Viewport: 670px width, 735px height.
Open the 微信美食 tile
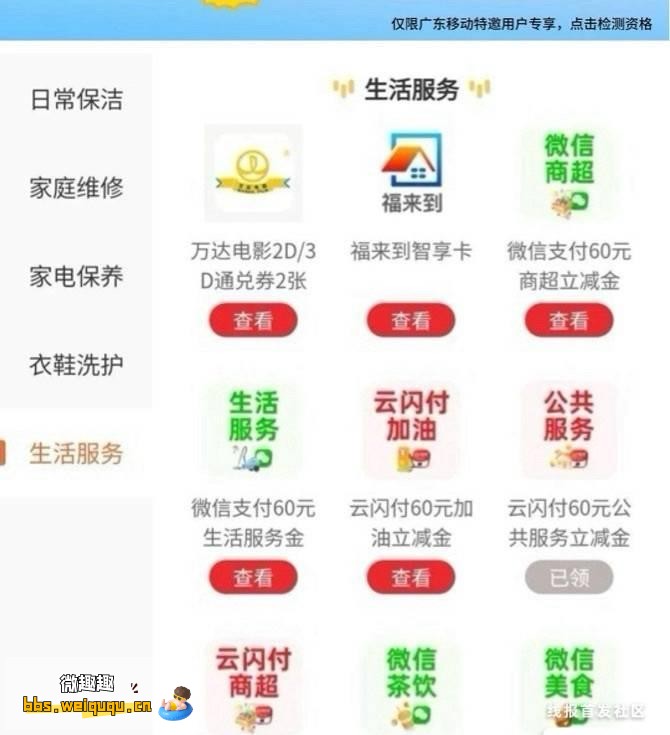click(568, 680)
